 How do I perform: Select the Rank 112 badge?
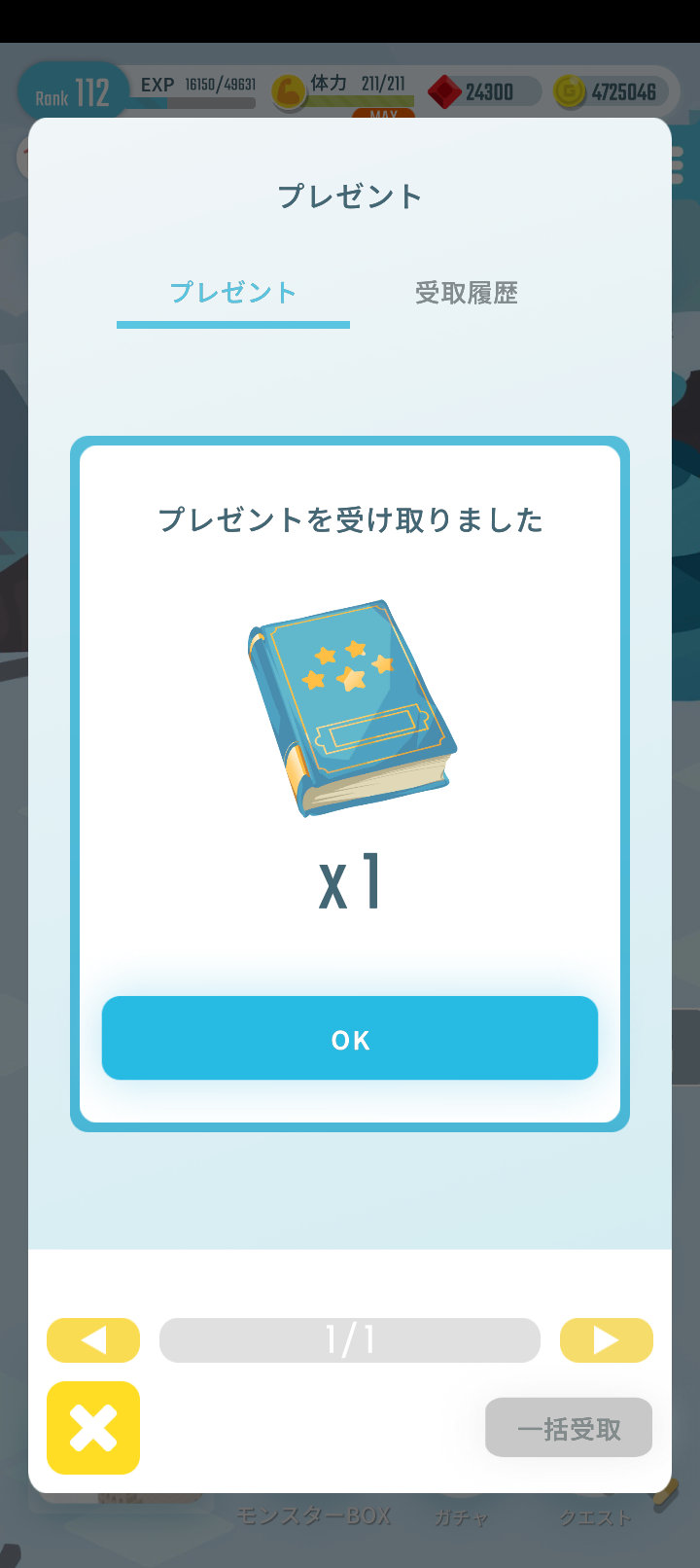click(x=71, y=89)
